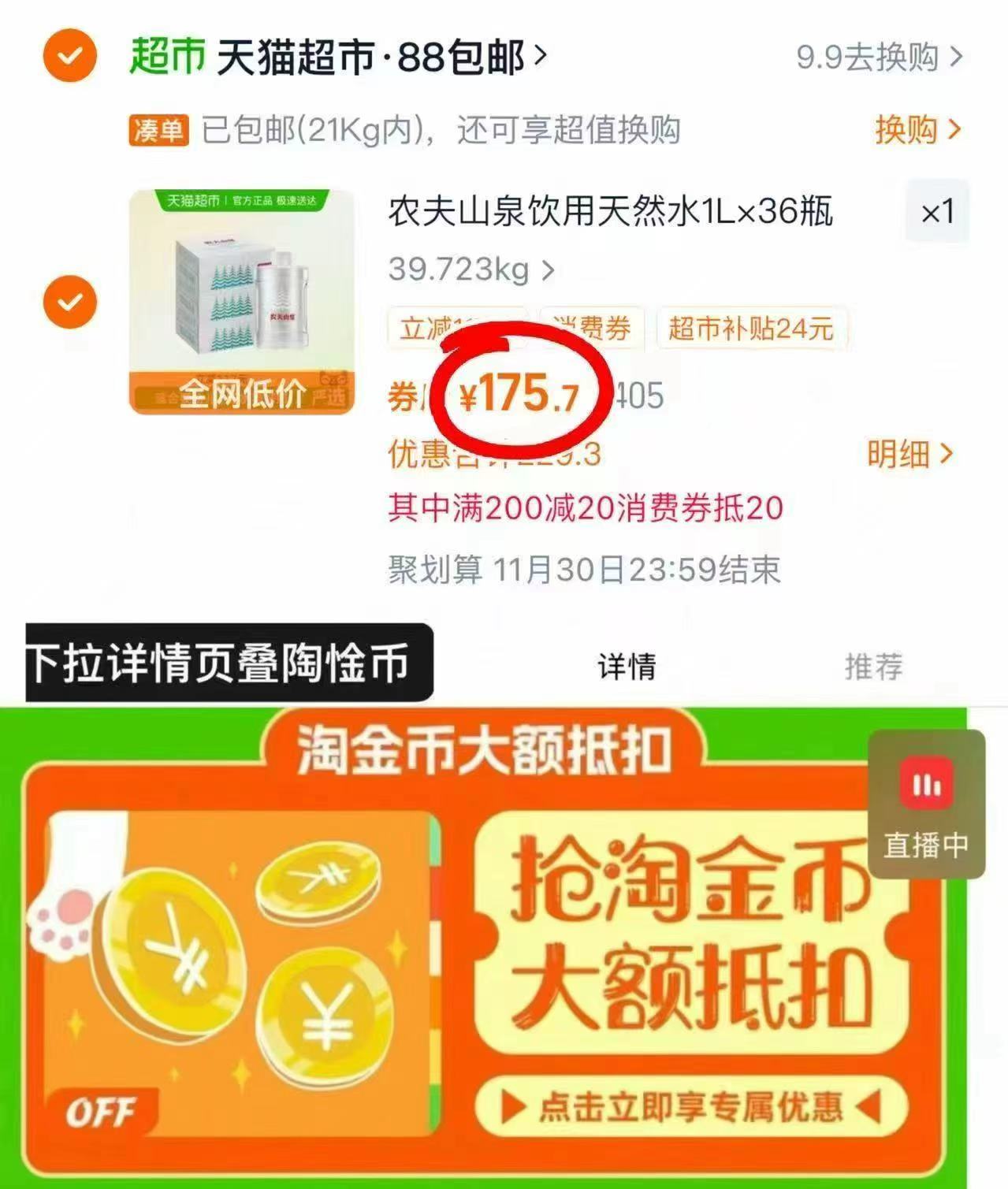The width and height of the screenshot is (1008, 1189).
Task: Tap the 全网低价 badge on product image
Action: (246, 398)
